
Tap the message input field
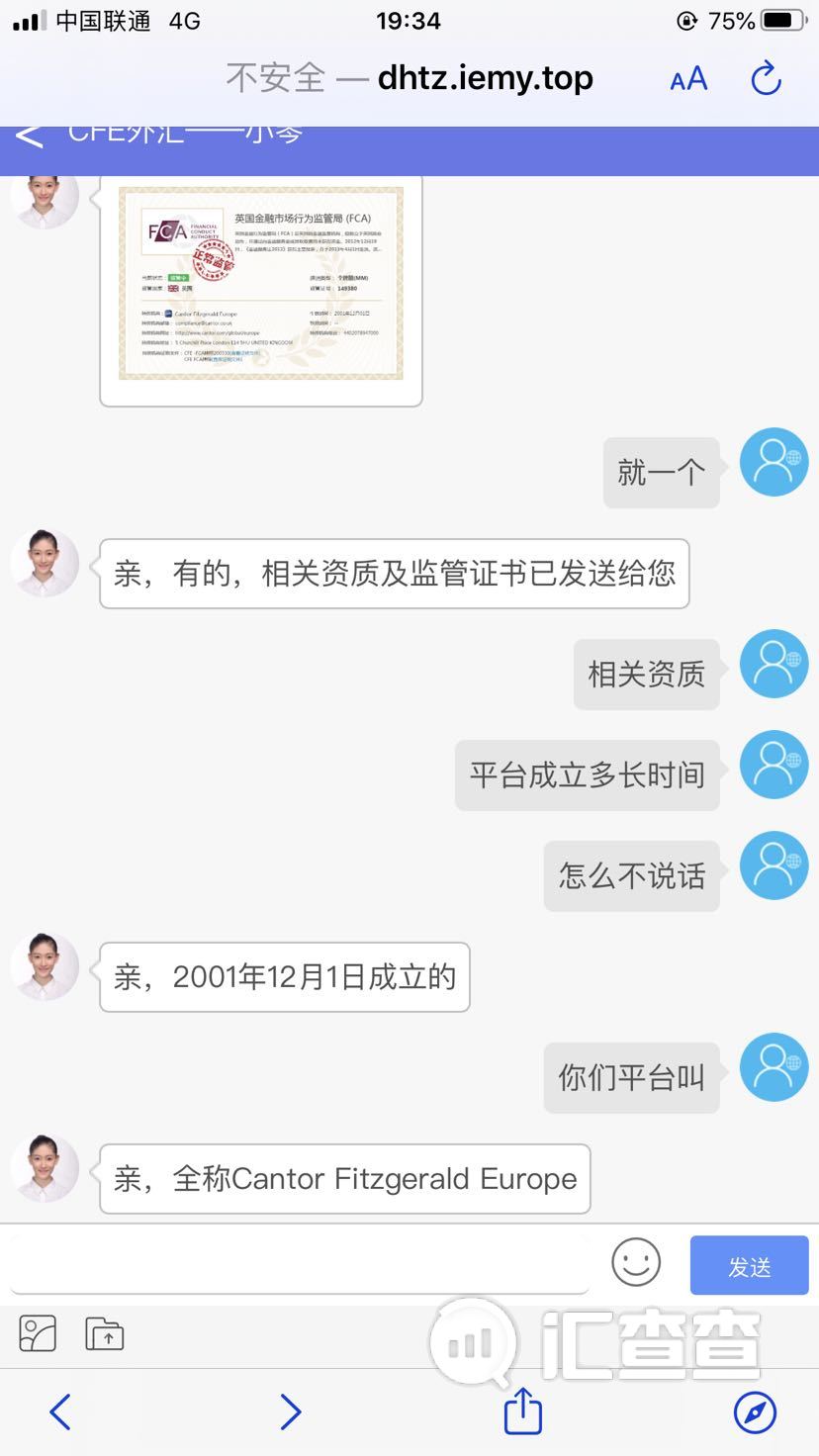pos(297,1263)
